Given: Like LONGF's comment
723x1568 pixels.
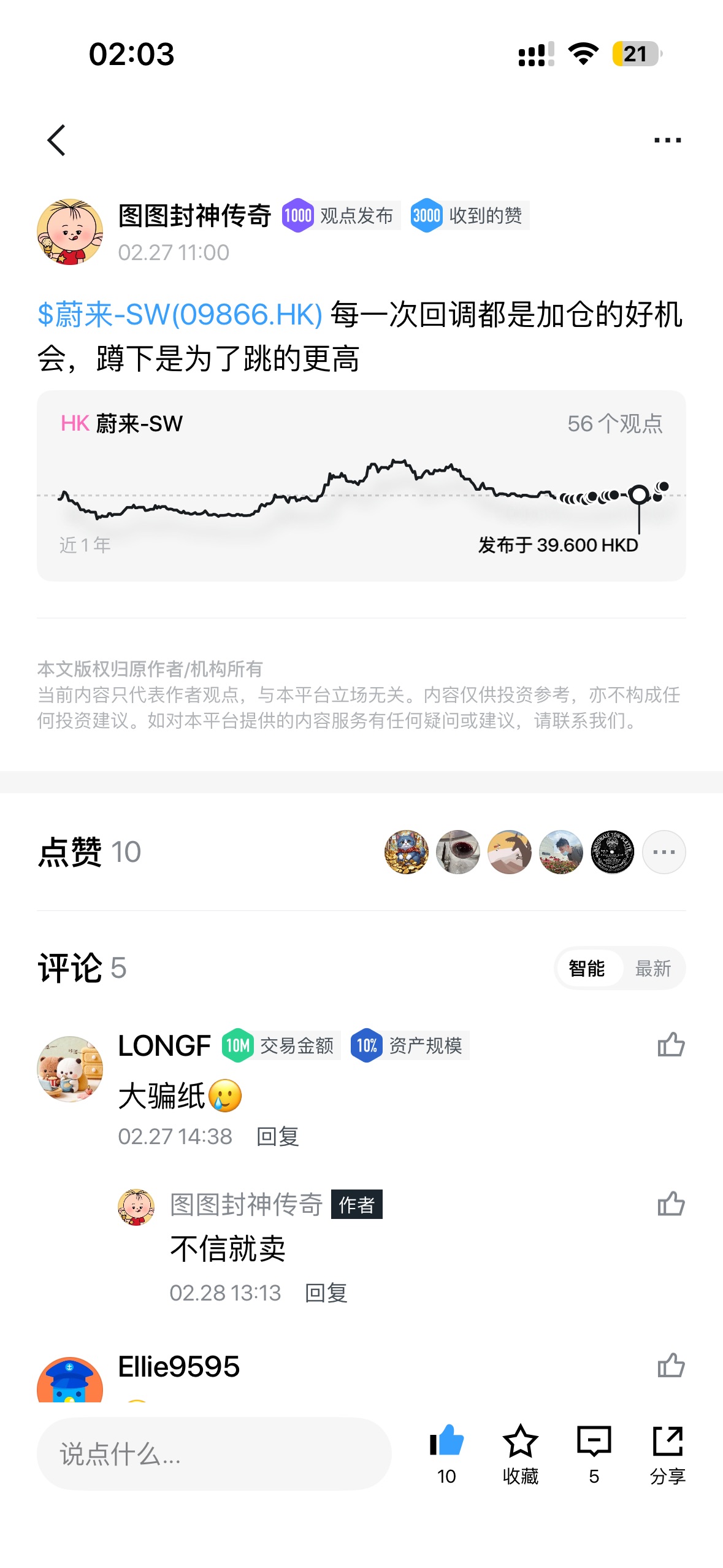Looking at the screenshot, I should point(670,1045).
